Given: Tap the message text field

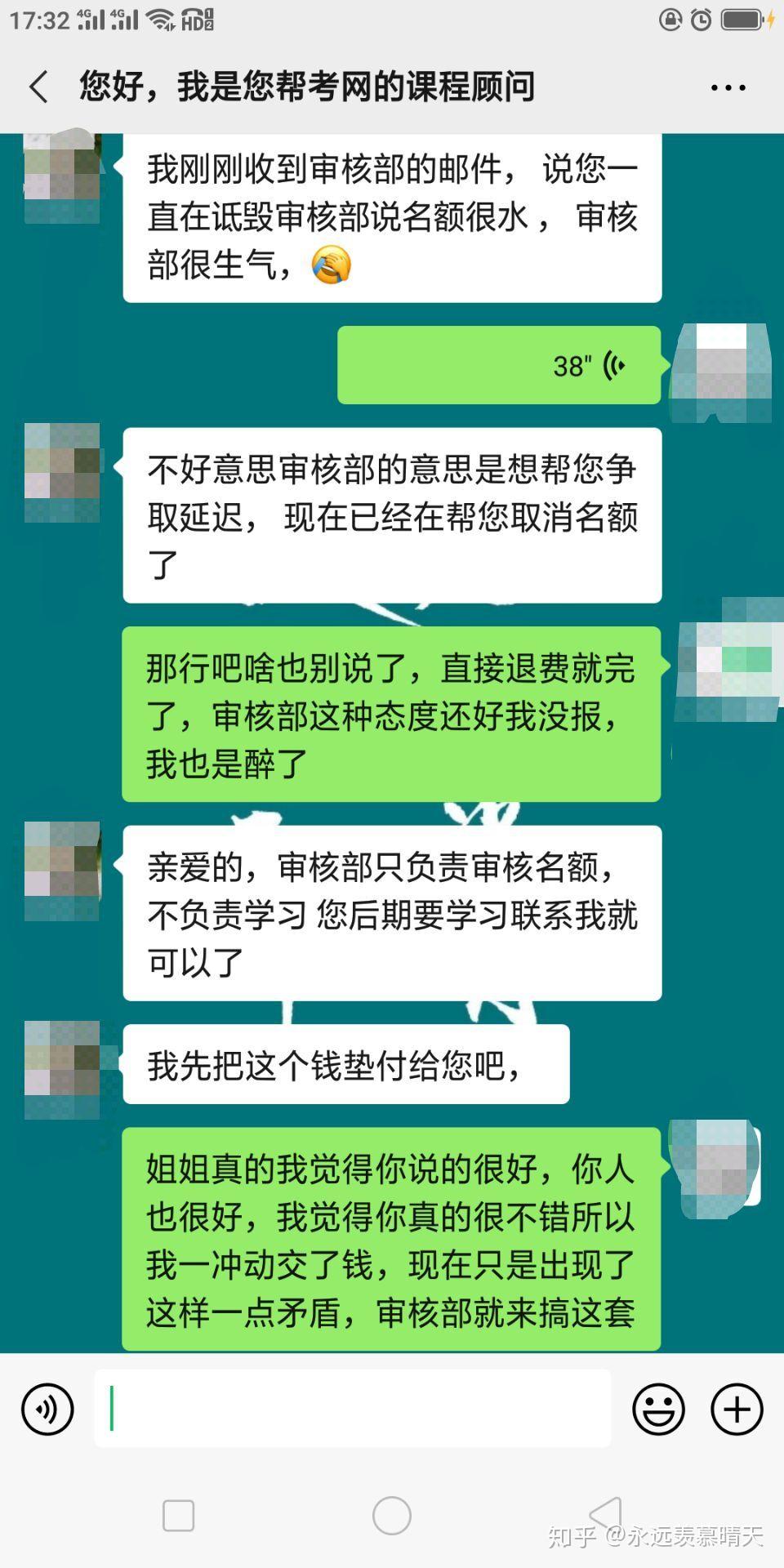Looking at the screenshot, I should [x=353, y=1409].
